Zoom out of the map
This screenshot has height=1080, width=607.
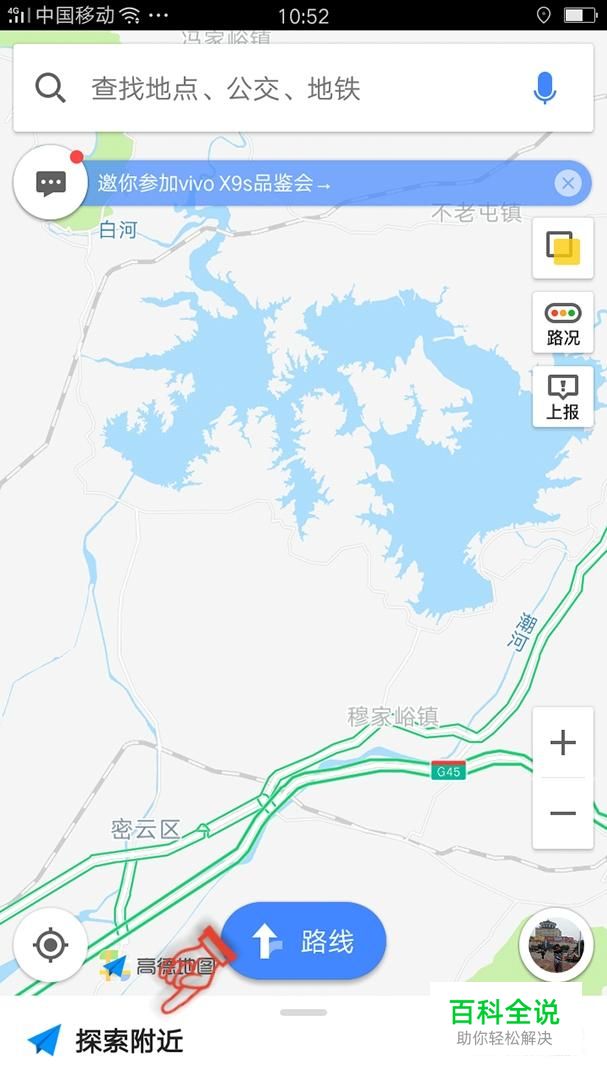click(x=563, y=813)
